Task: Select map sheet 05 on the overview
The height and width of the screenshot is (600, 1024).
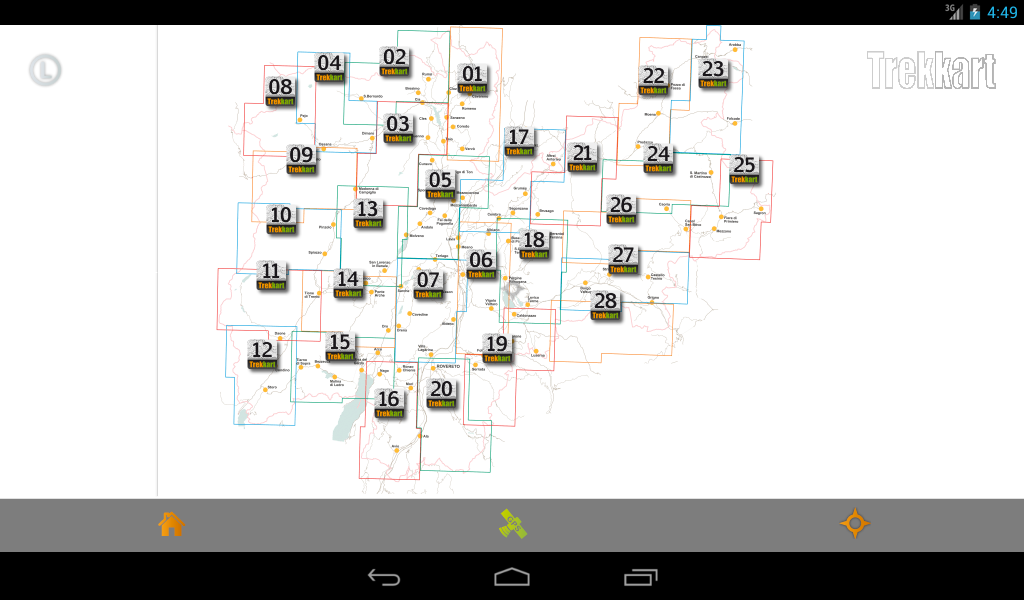Action: pyautogui.click(x=440, y=185)
